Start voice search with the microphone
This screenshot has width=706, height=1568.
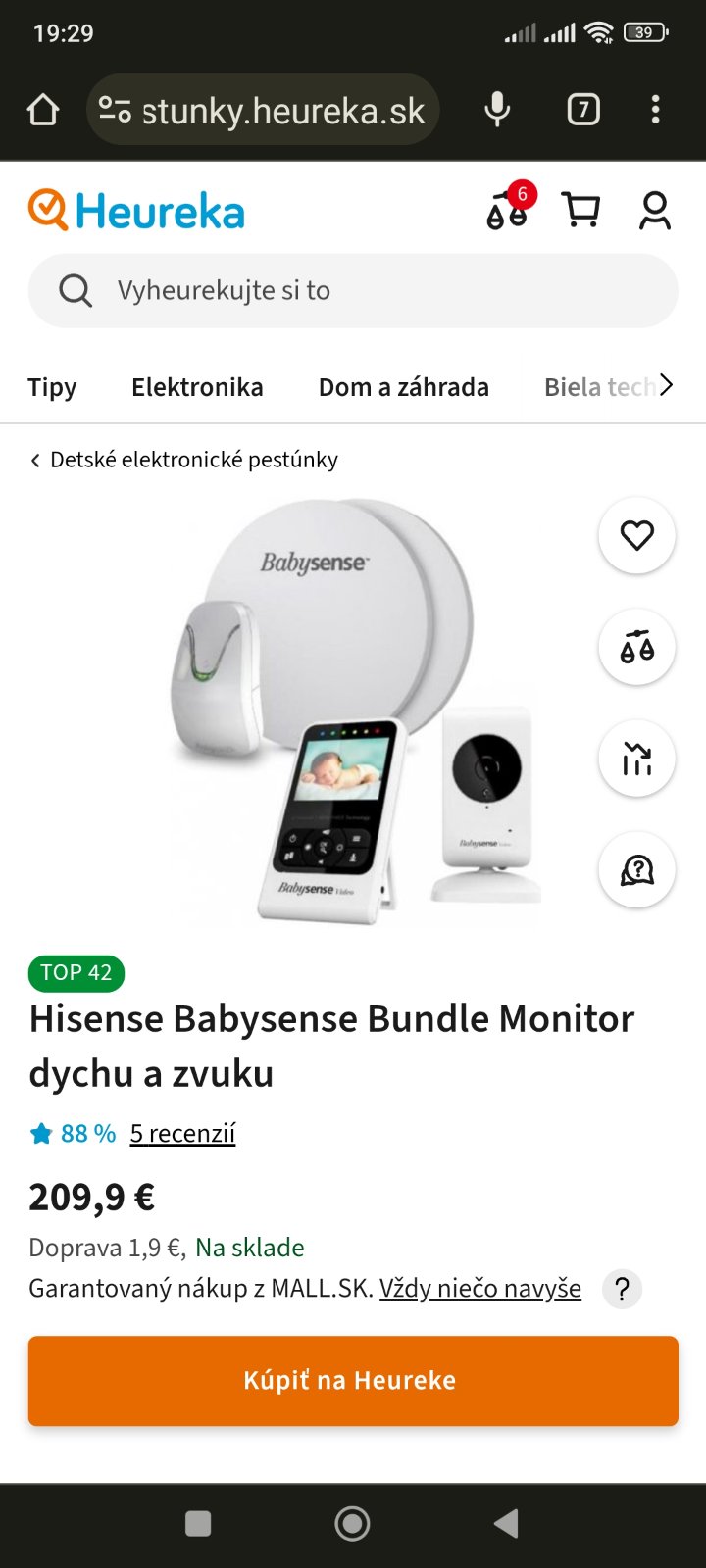(x=497, y=110)
